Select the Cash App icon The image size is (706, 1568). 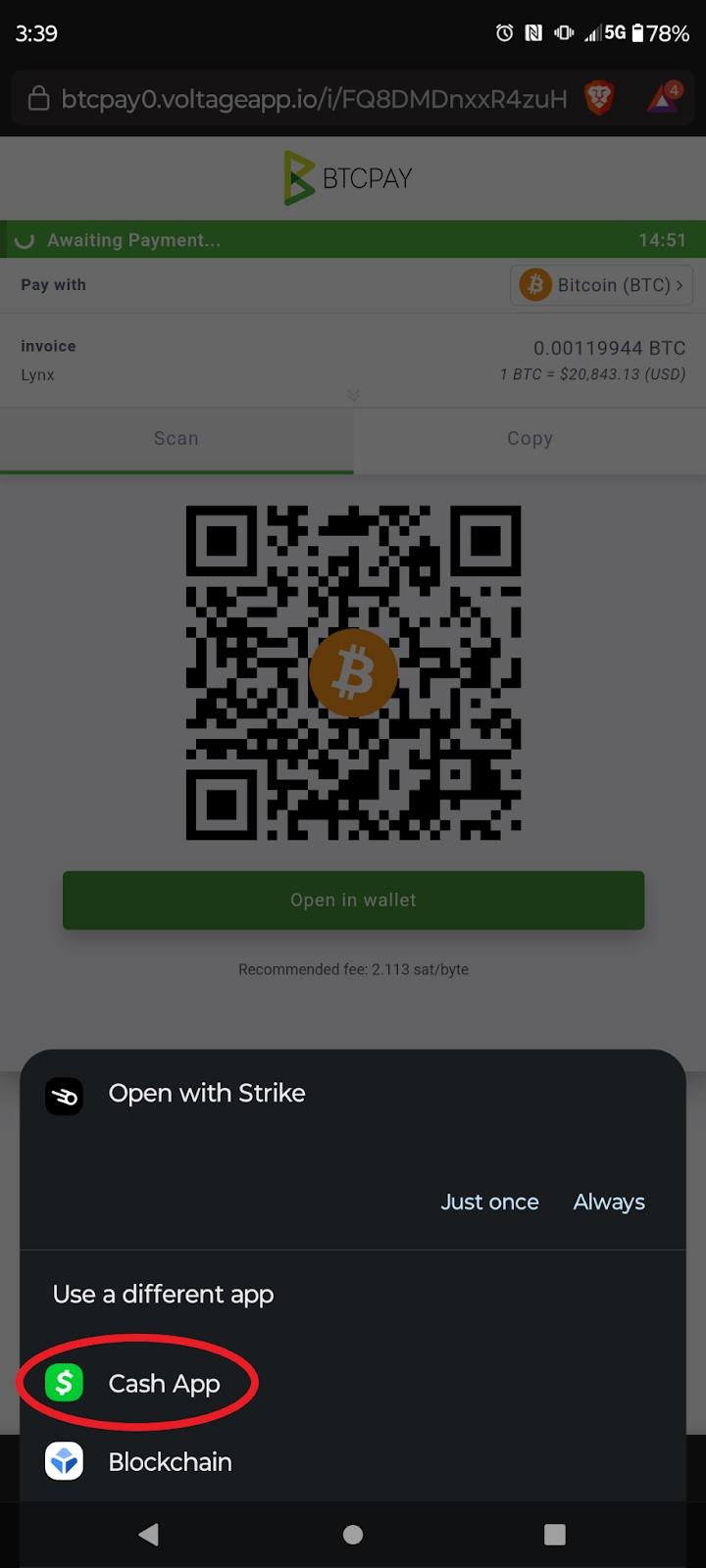click(x=63, y=1383)
